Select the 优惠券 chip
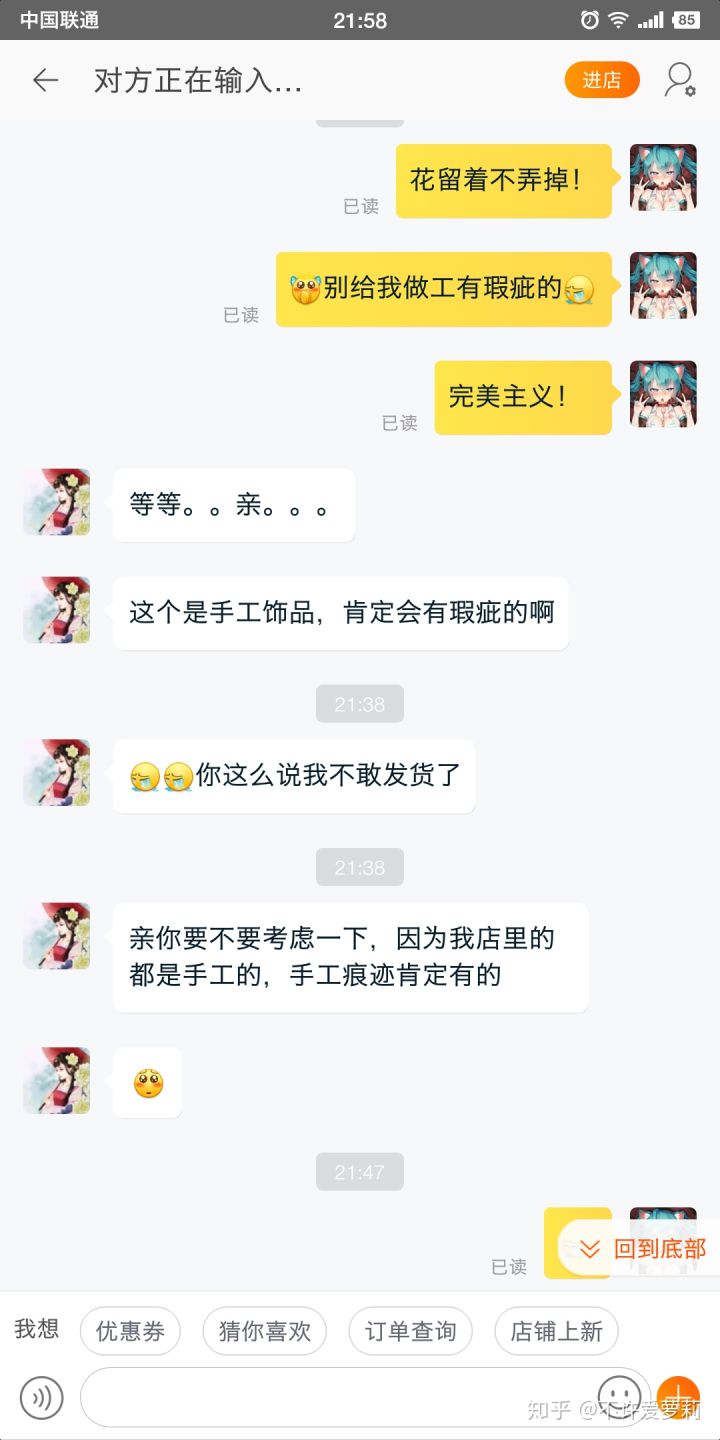The height and width of the screenshot is (1440, 720). pos(130,1331)
